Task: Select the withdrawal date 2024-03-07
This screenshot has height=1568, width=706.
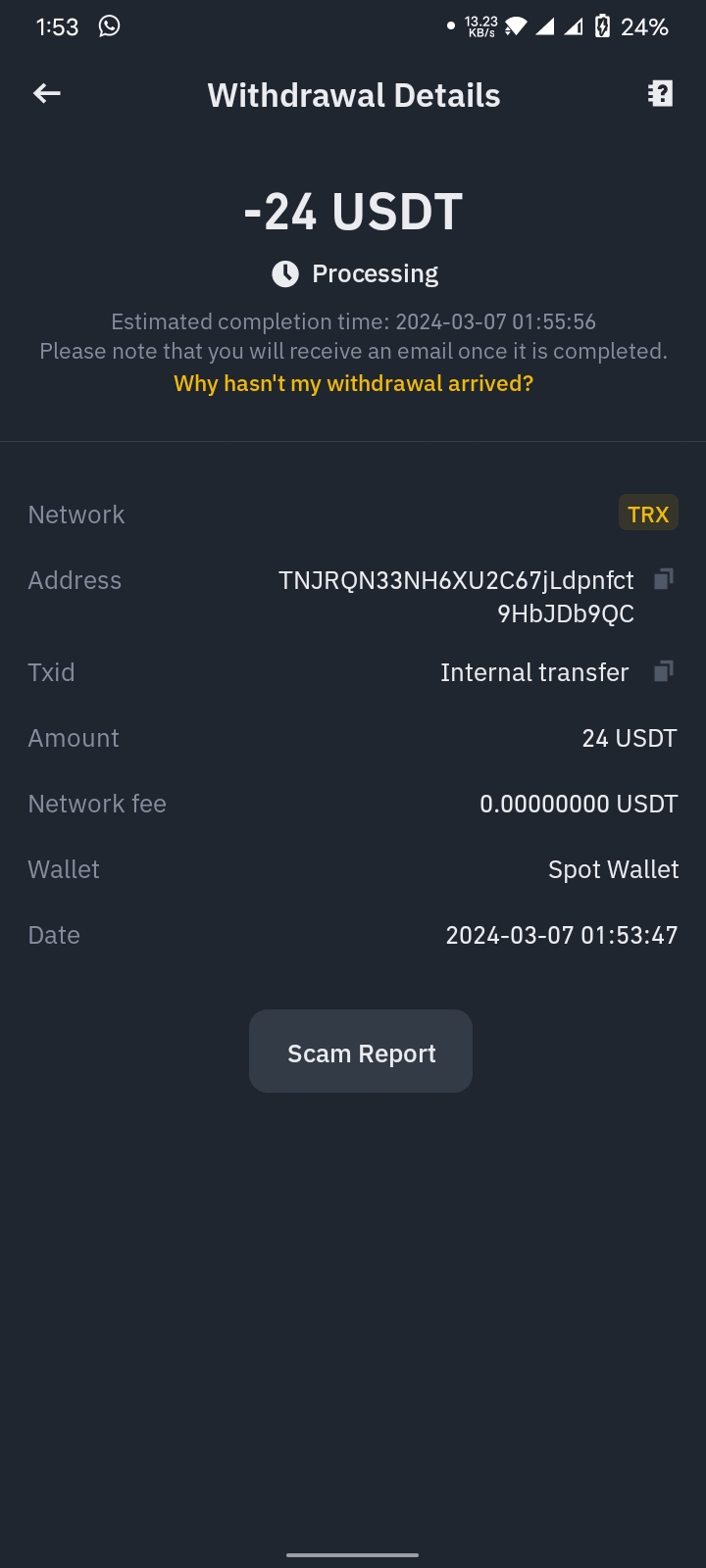Action: [561, 934]
